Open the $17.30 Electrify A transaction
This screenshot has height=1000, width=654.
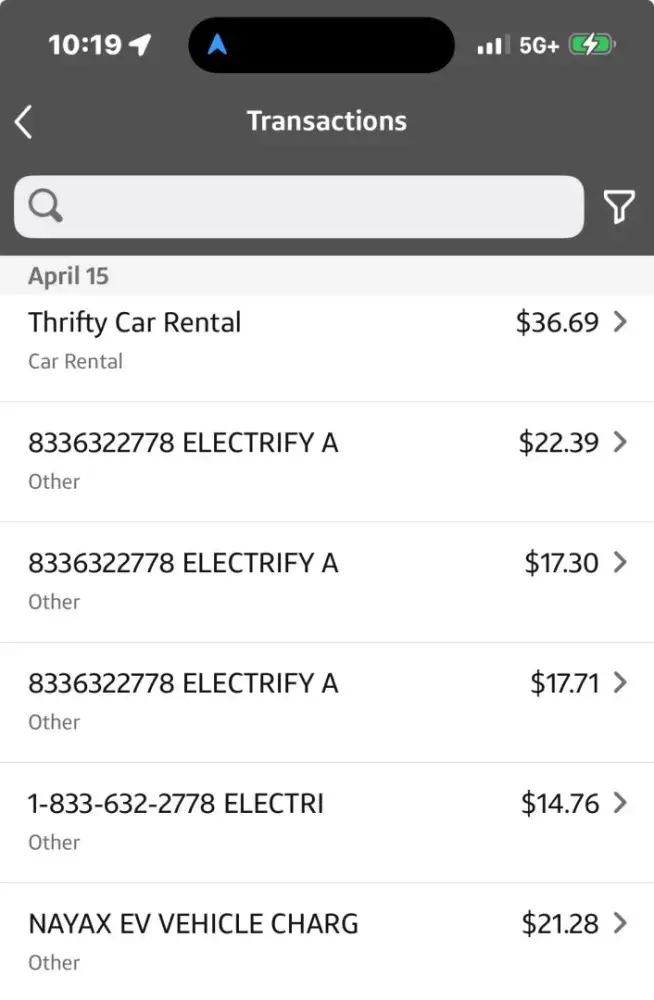(x=327, y=580)
